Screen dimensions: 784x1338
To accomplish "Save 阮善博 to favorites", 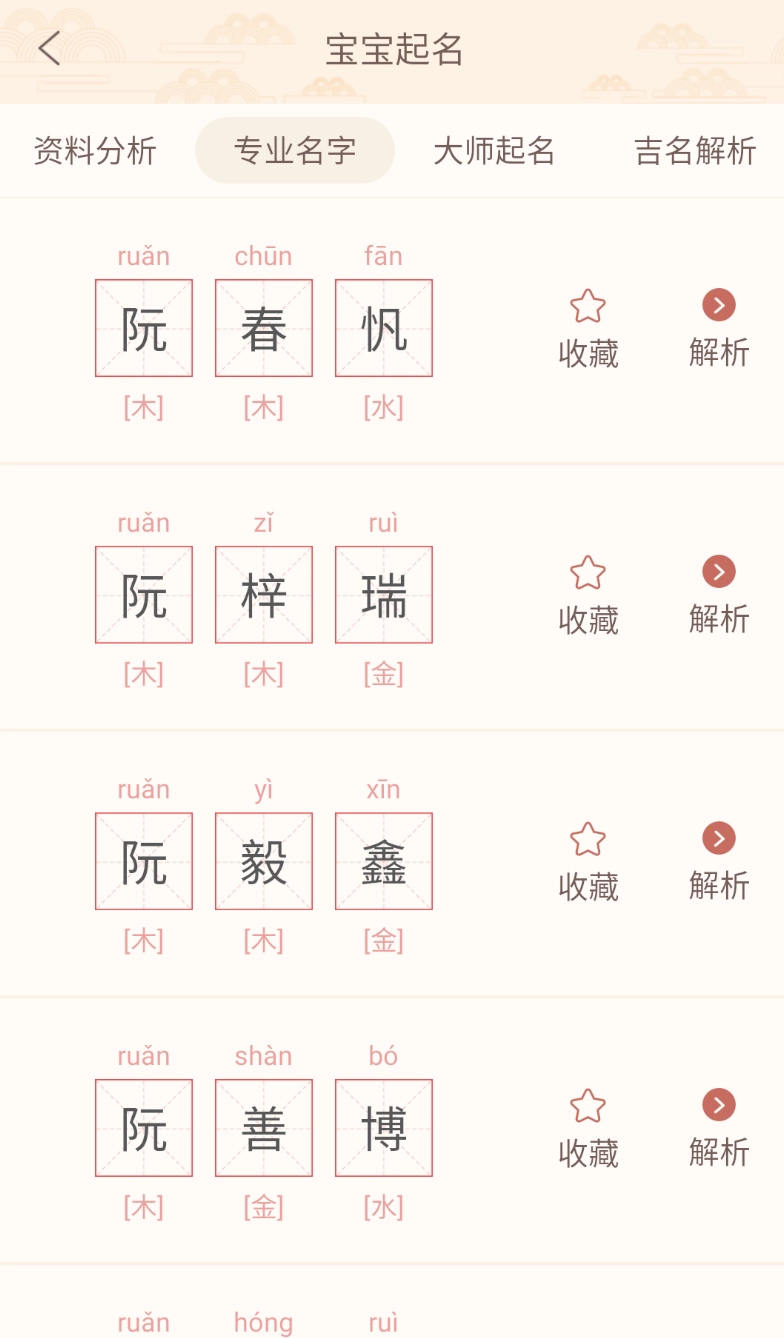I will click(588, 1128).
